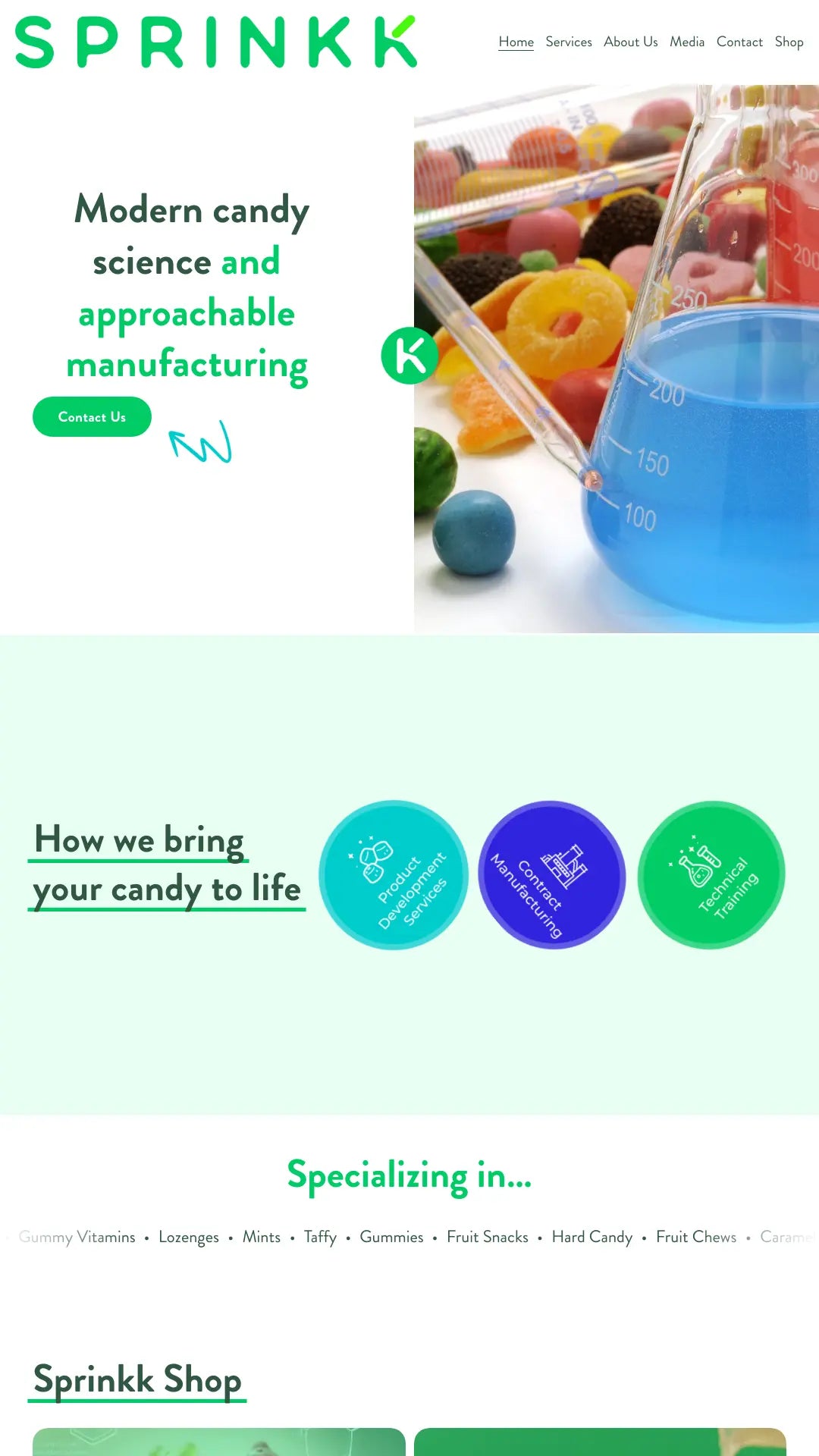
Task: Open Product Development Services circle
Action: [394, 874]
